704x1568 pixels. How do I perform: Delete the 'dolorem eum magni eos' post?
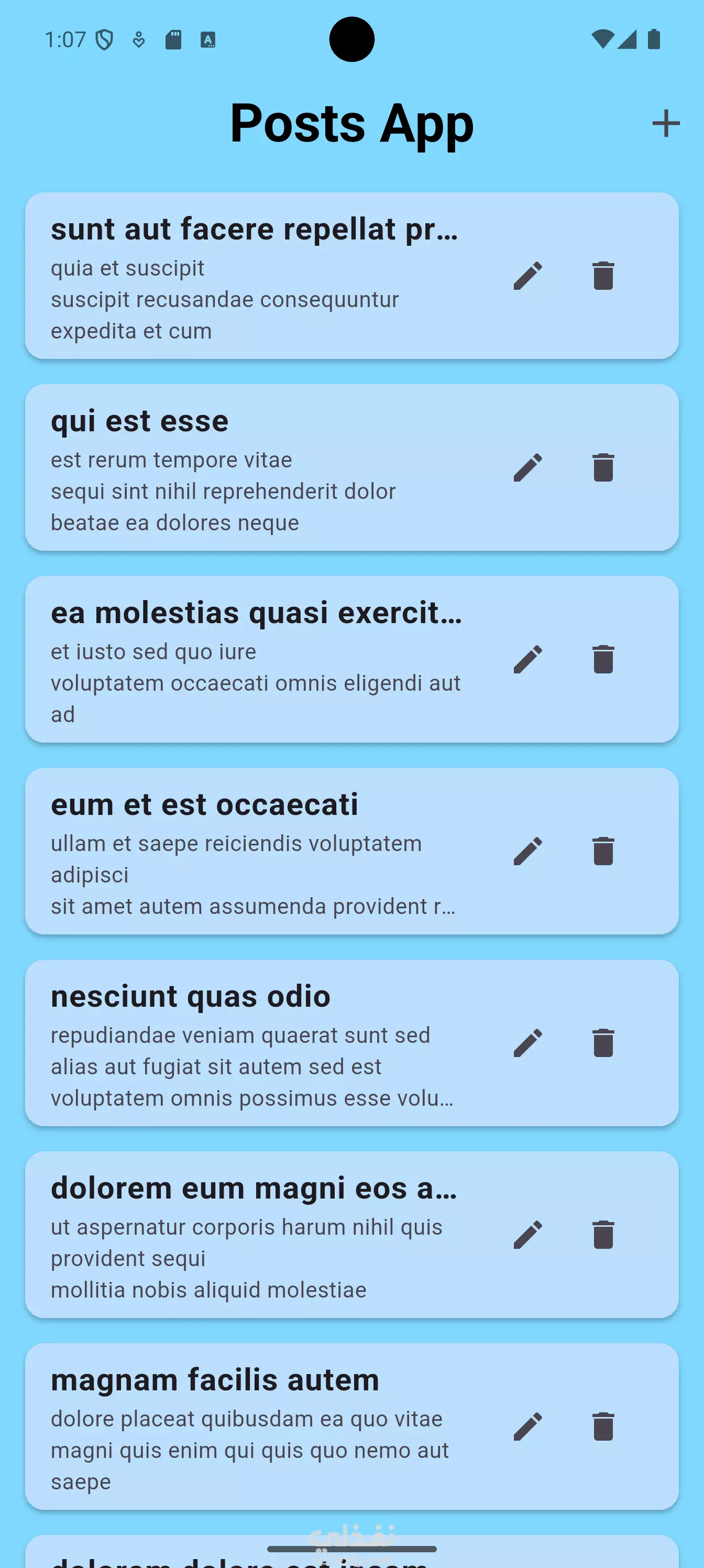(603, 1235)
